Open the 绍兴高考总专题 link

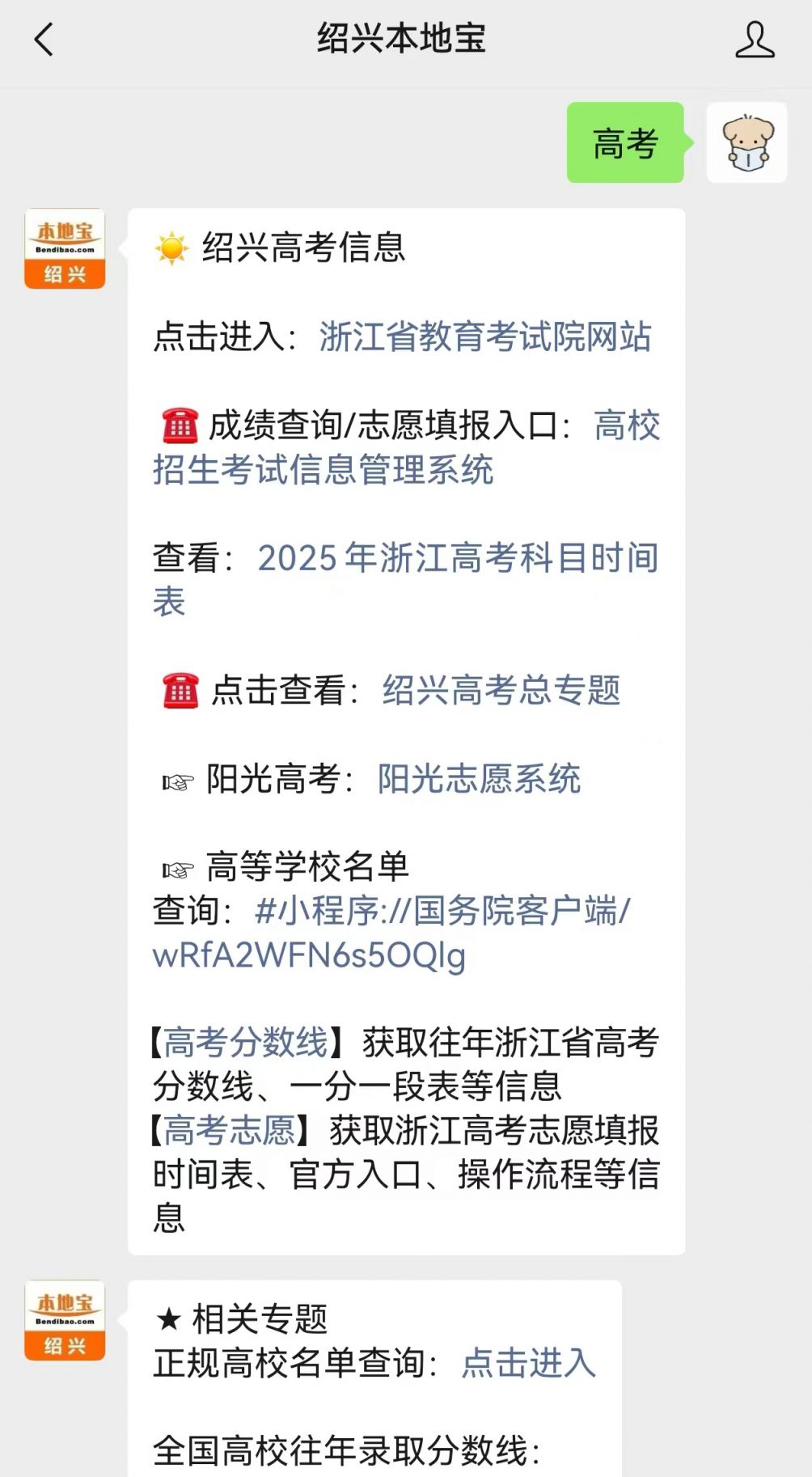pyautogui.click(x=501, y=690)
